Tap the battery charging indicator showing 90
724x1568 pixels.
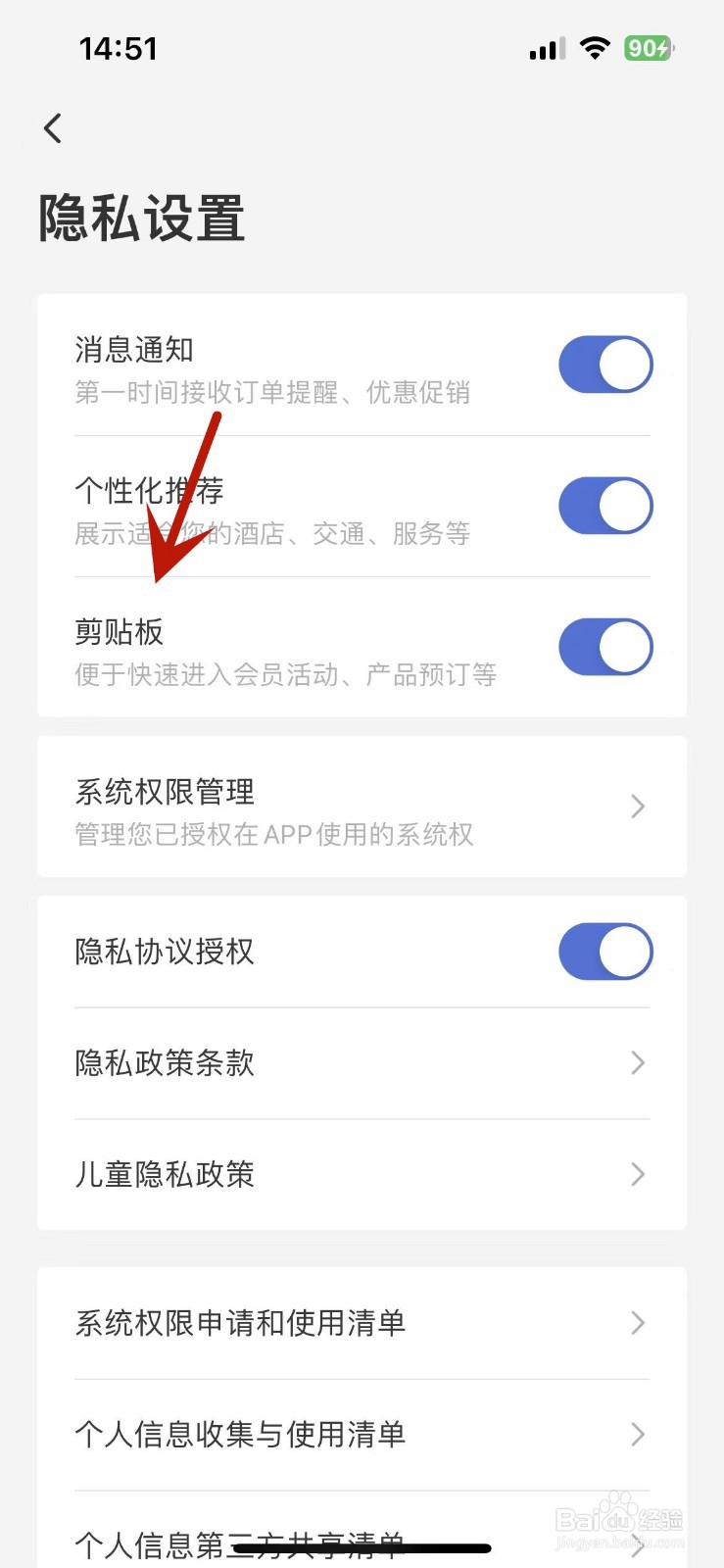(x=648, y=47)
